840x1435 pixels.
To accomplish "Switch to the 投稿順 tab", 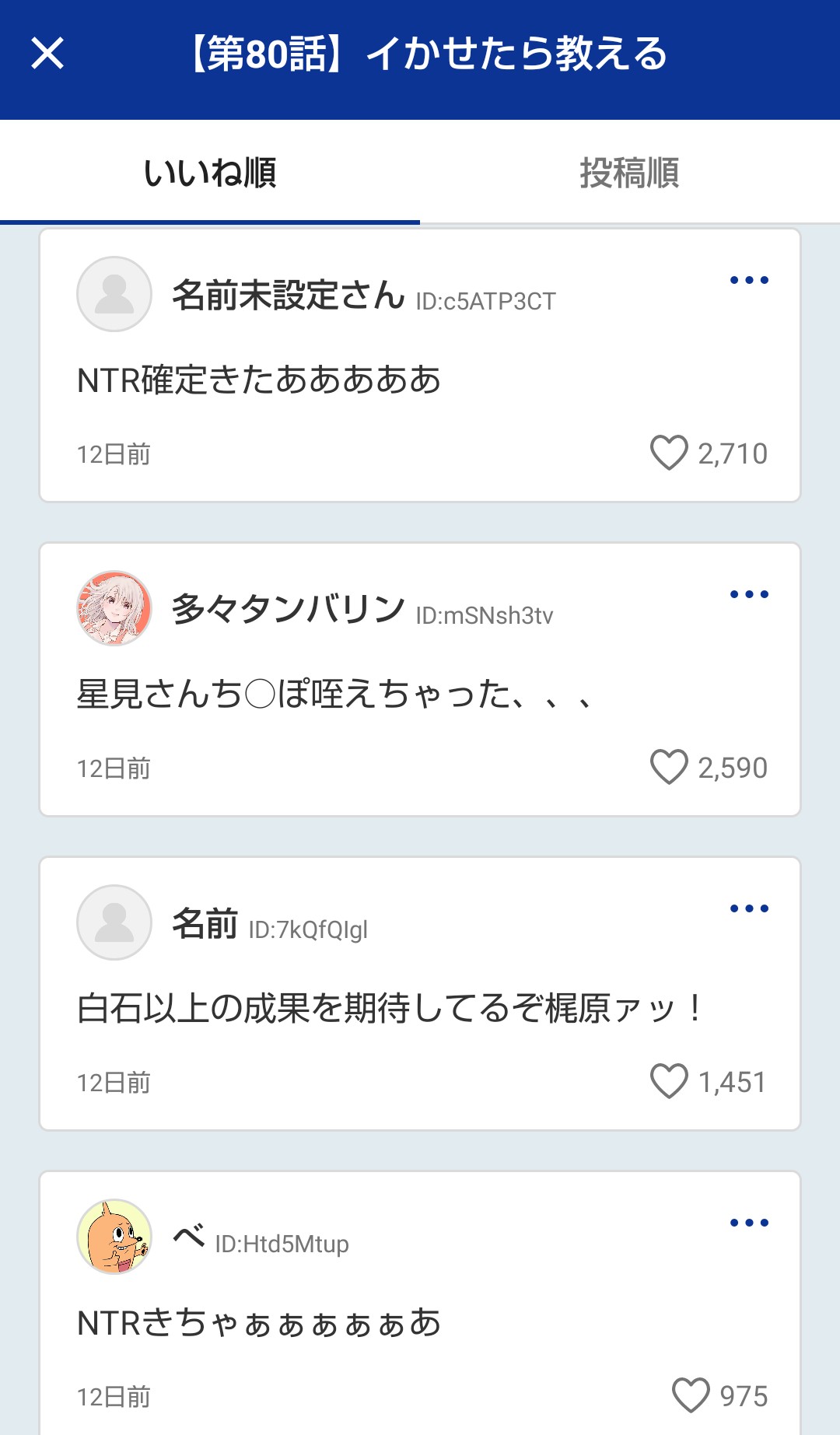I will pyautogui.click(x=629, y=173).
